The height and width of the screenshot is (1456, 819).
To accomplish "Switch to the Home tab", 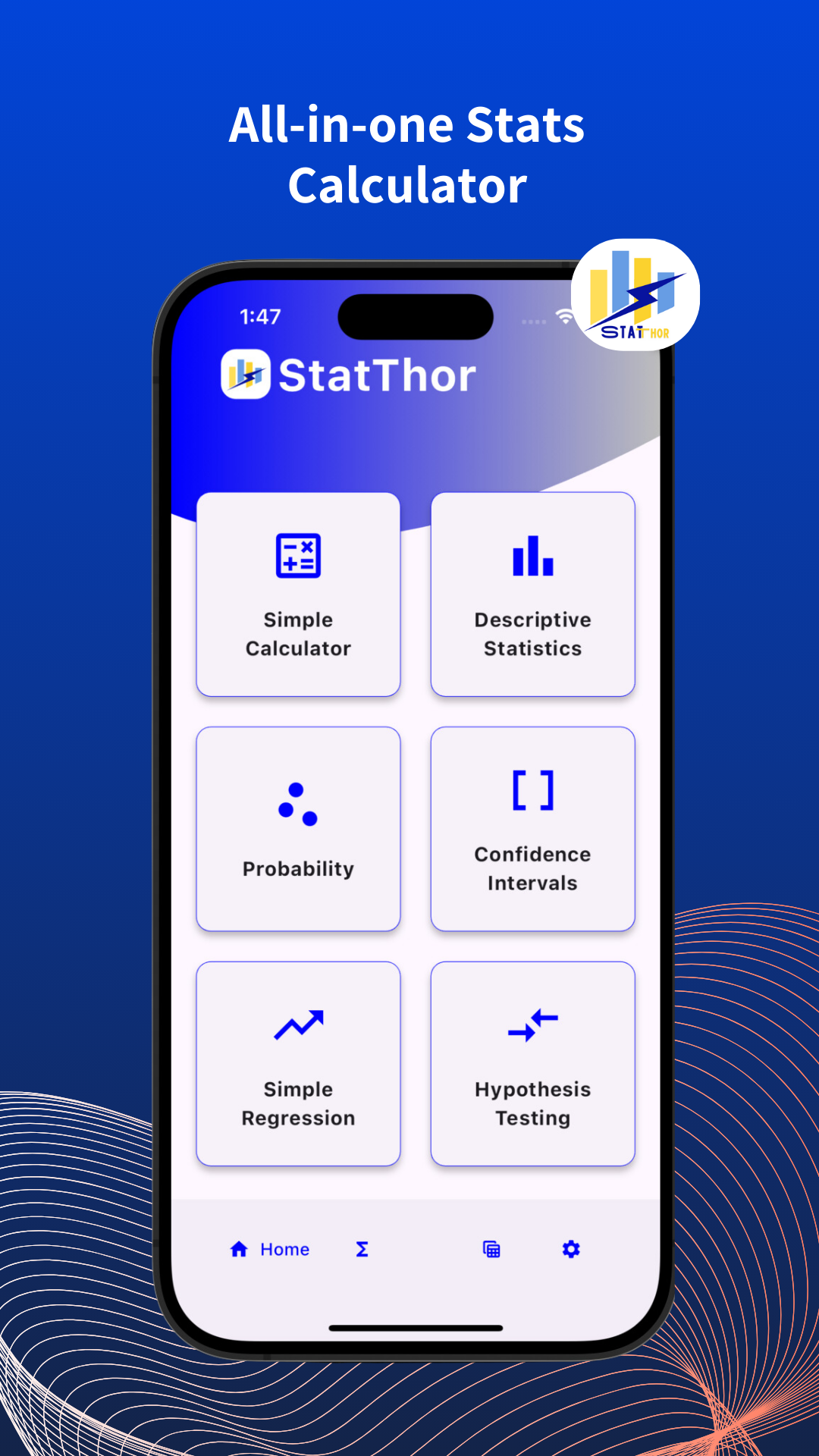I will (x=268, y=1249).
